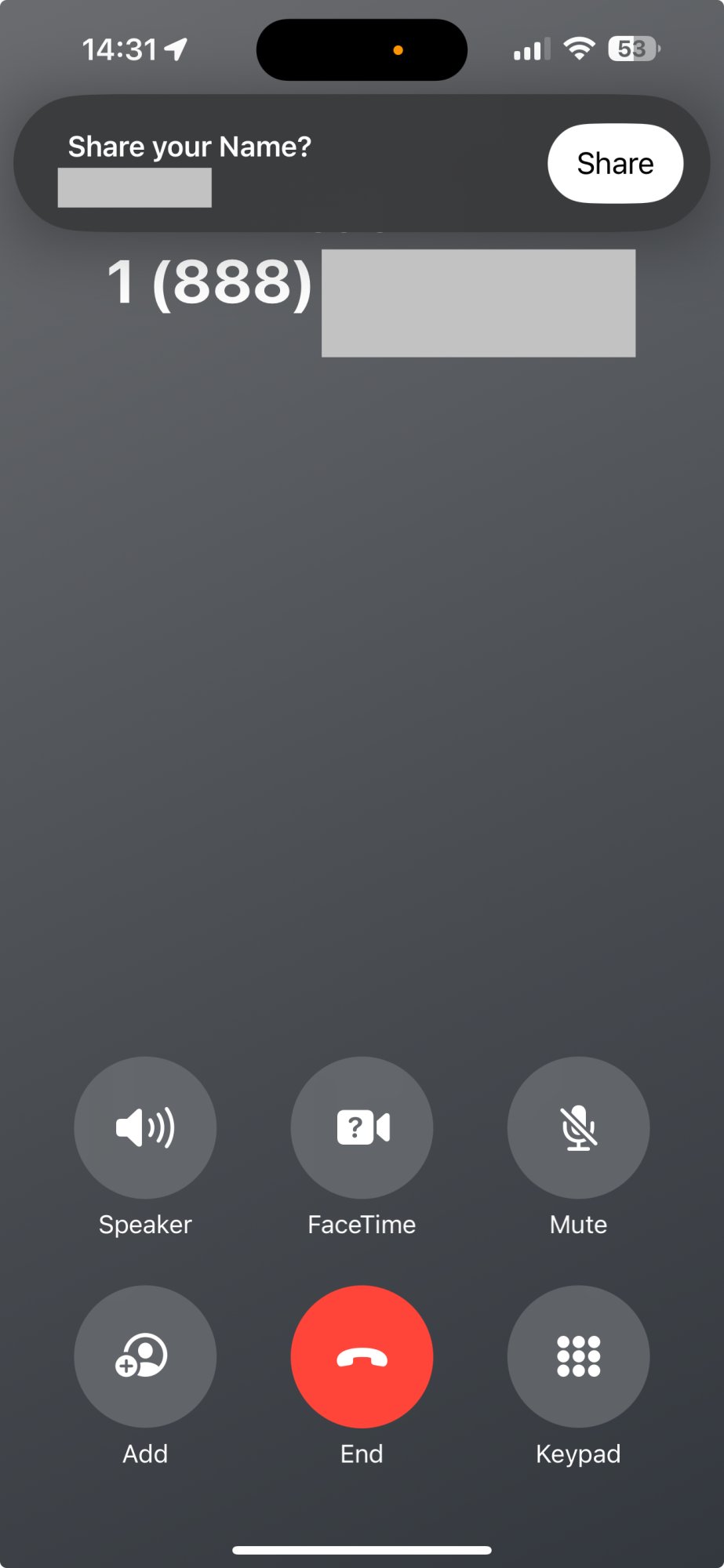End the current call
This screenshot has width=724, height=1568.
tap(362, 1356)
